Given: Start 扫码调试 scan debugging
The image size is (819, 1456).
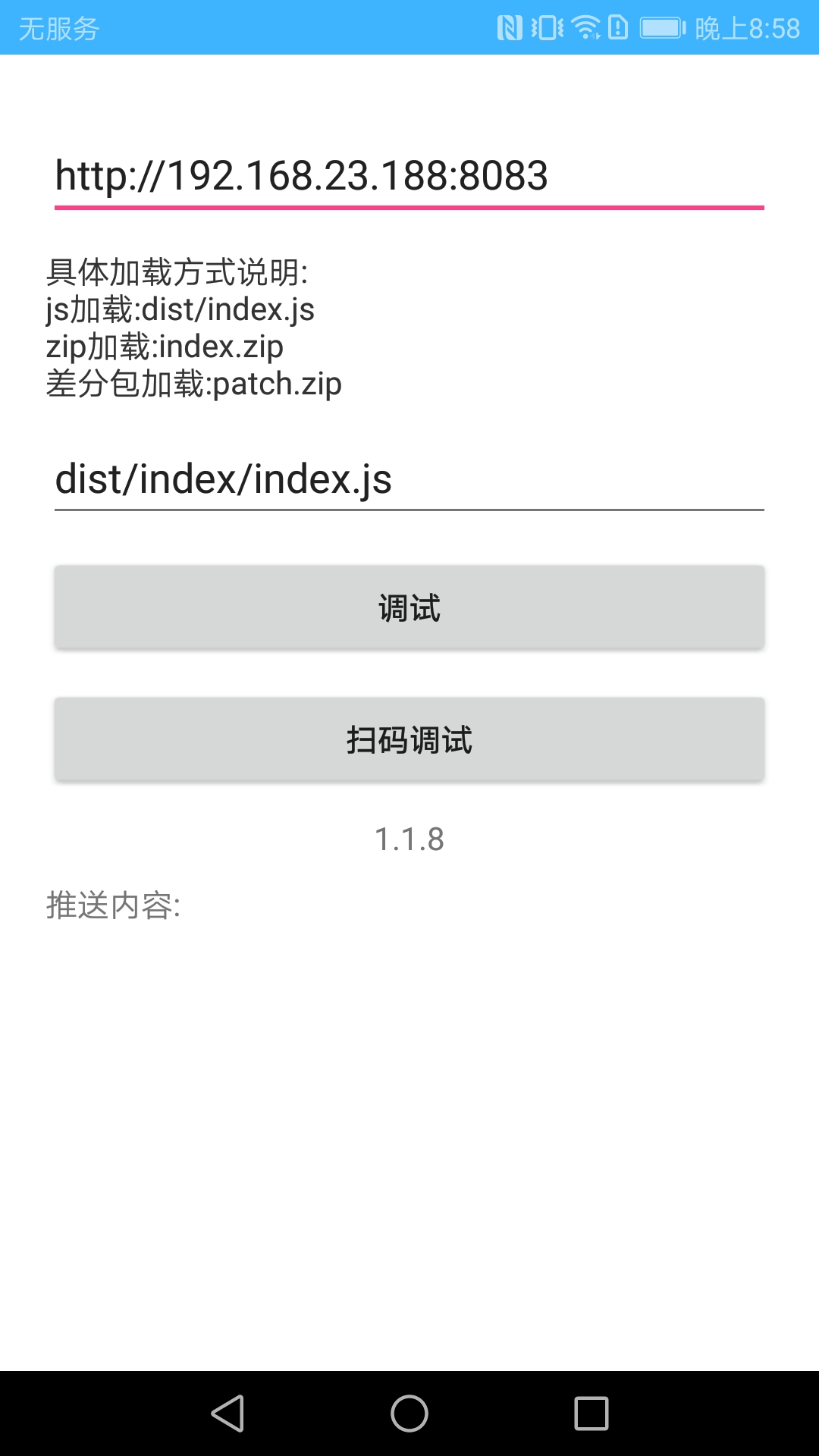Looking at the screenshot, I should point(409,739).
